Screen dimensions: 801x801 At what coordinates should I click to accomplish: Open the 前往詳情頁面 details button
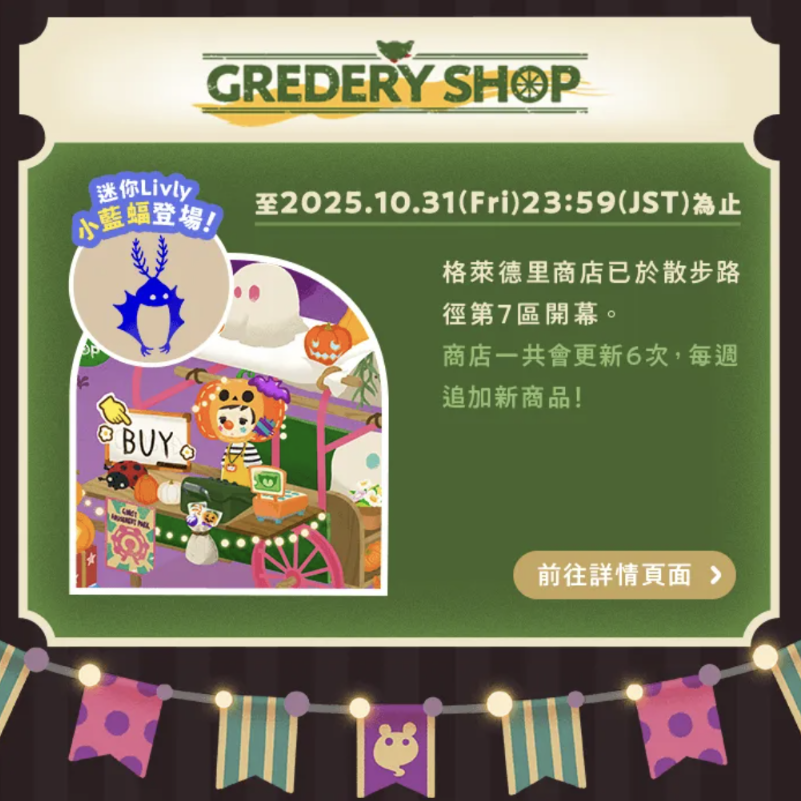coord(625,575)
